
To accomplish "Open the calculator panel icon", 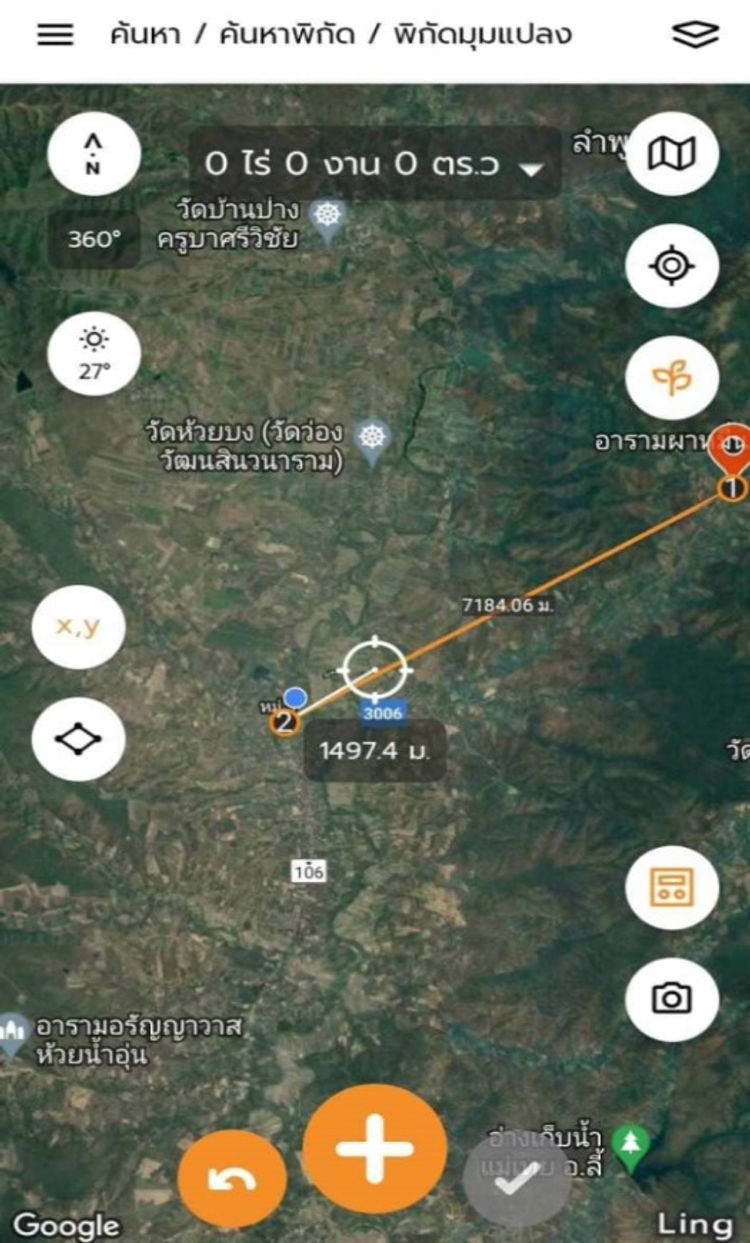I will pyautogui.click(x=671, y=886).
